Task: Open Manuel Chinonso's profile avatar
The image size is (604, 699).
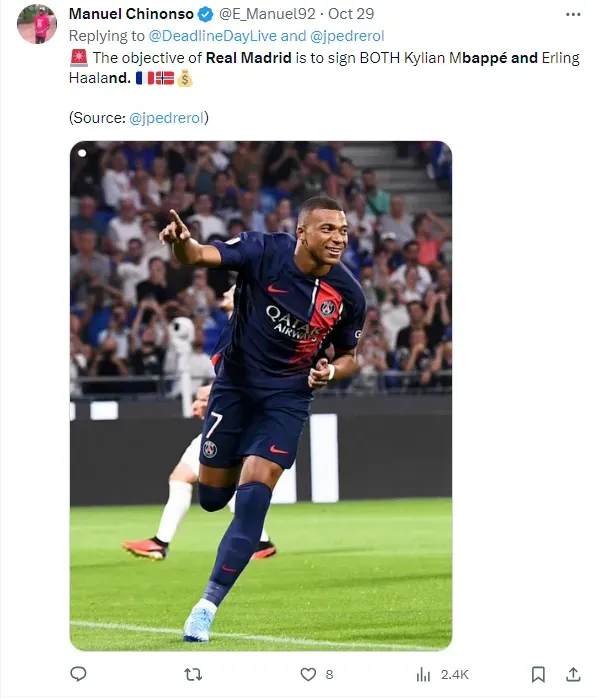Action: 37,24
